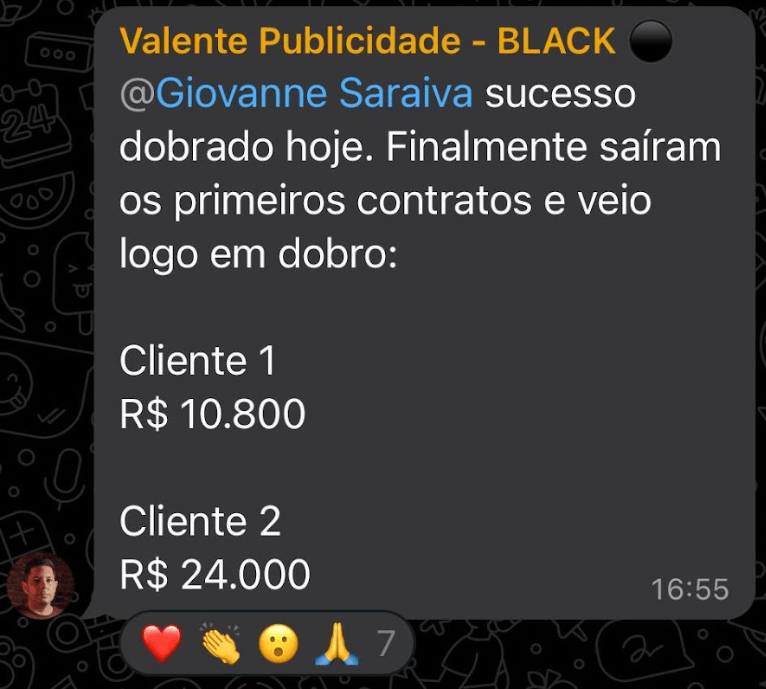Open the sender name Valente Publicidade - BLACK

click(x=367, y=41)
